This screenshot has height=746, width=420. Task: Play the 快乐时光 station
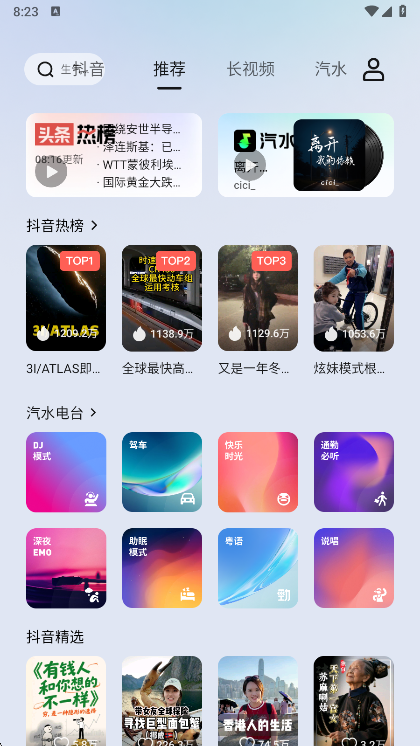pyautogui.click(x=258, y=472)
